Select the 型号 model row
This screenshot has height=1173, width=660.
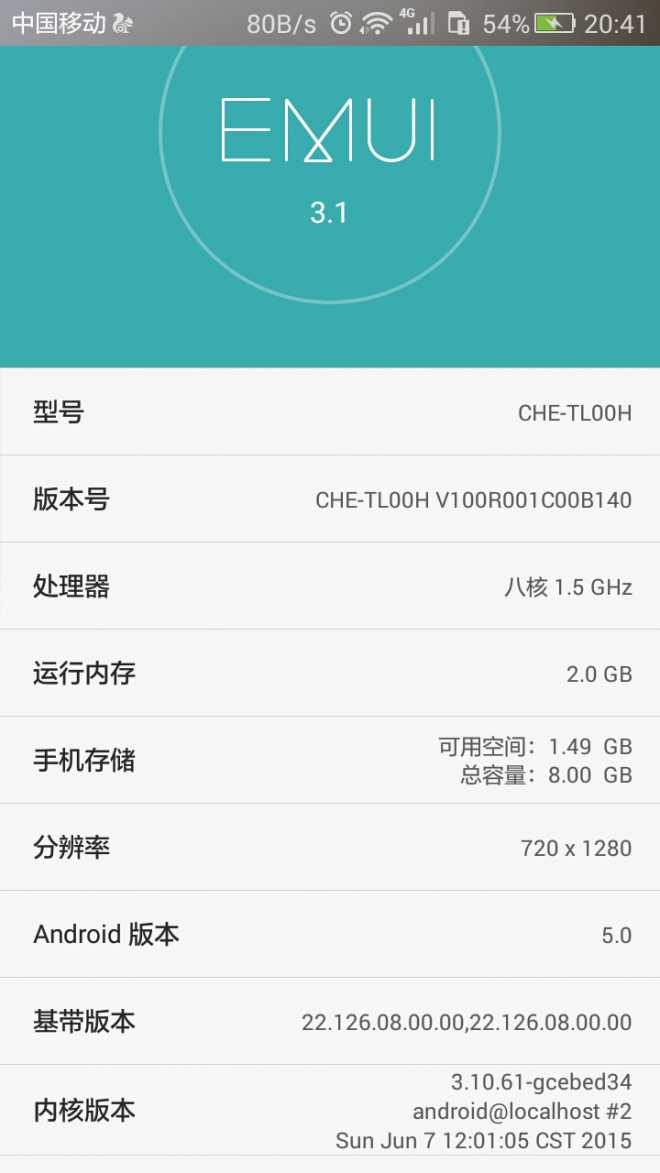tap(330, 411)
